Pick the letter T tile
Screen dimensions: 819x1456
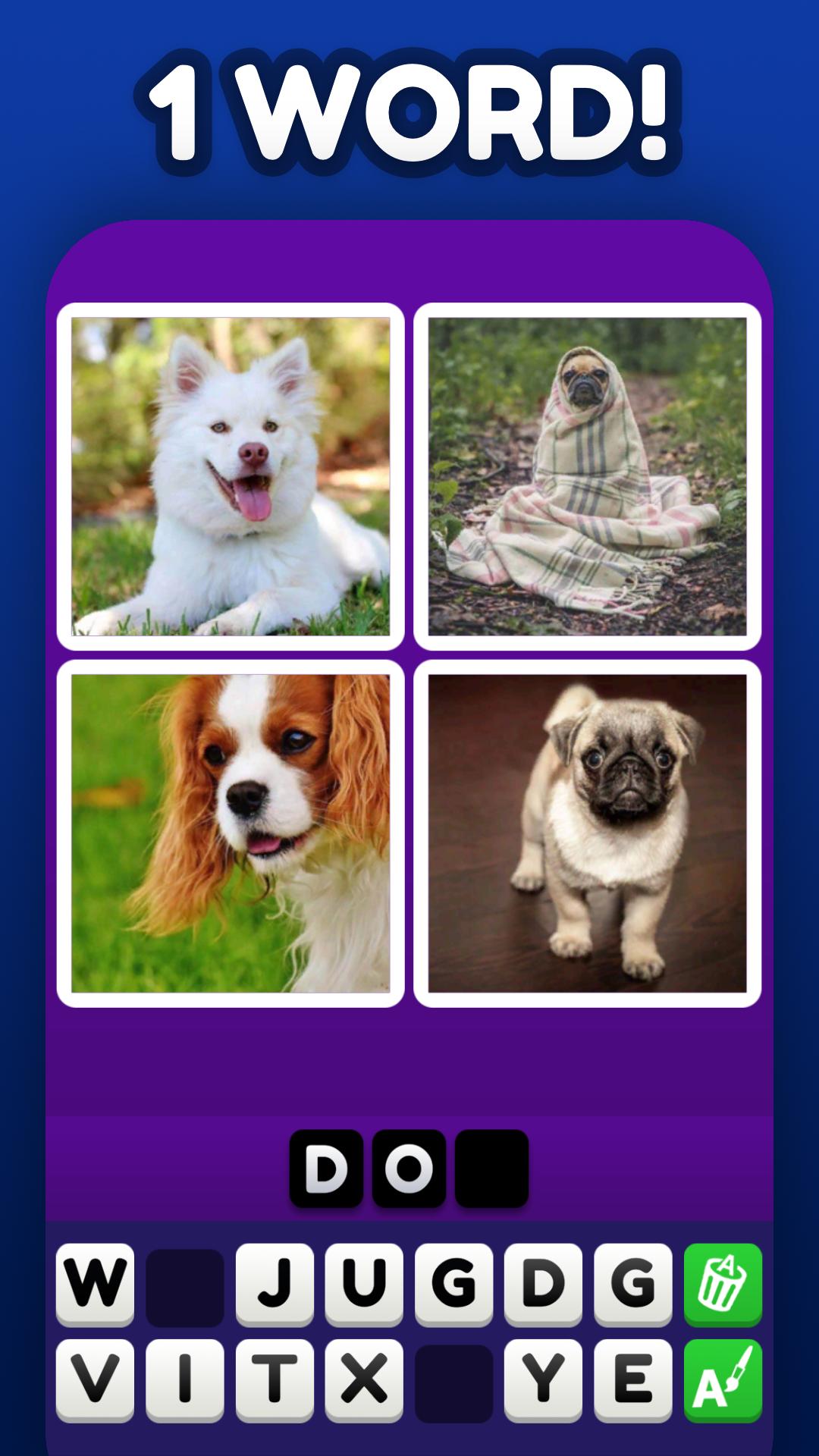click(x=275, y=1379)
